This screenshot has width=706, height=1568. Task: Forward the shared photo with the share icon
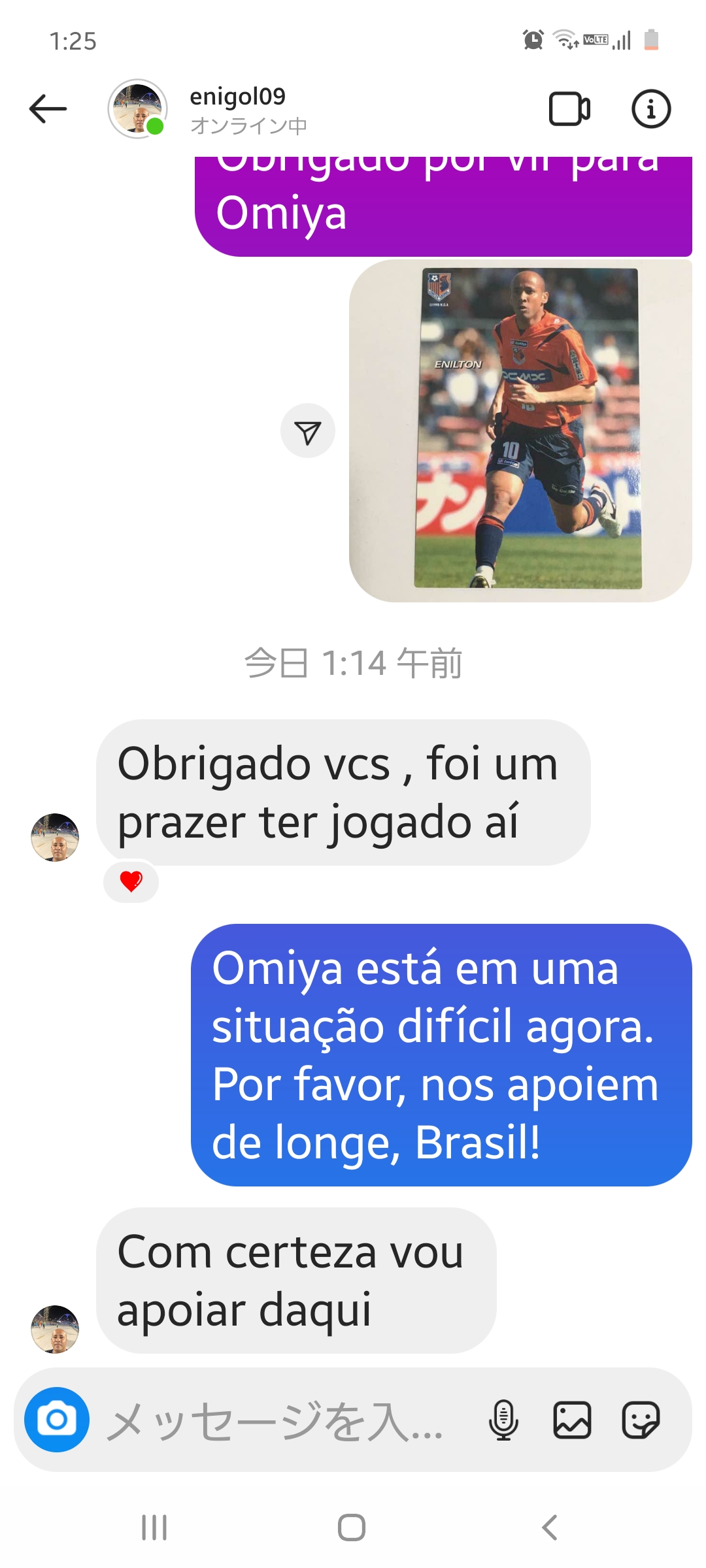307,431
